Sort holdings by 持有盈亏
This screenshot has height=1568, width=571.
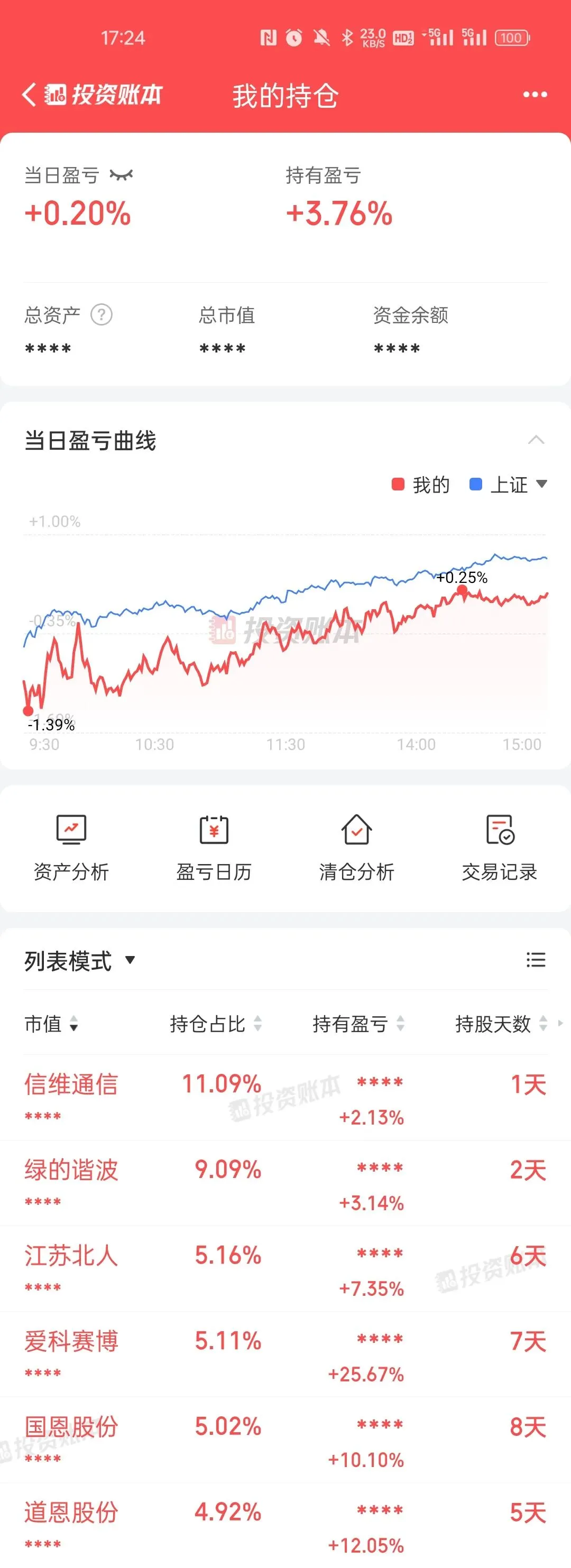[x=358, y=1024]
